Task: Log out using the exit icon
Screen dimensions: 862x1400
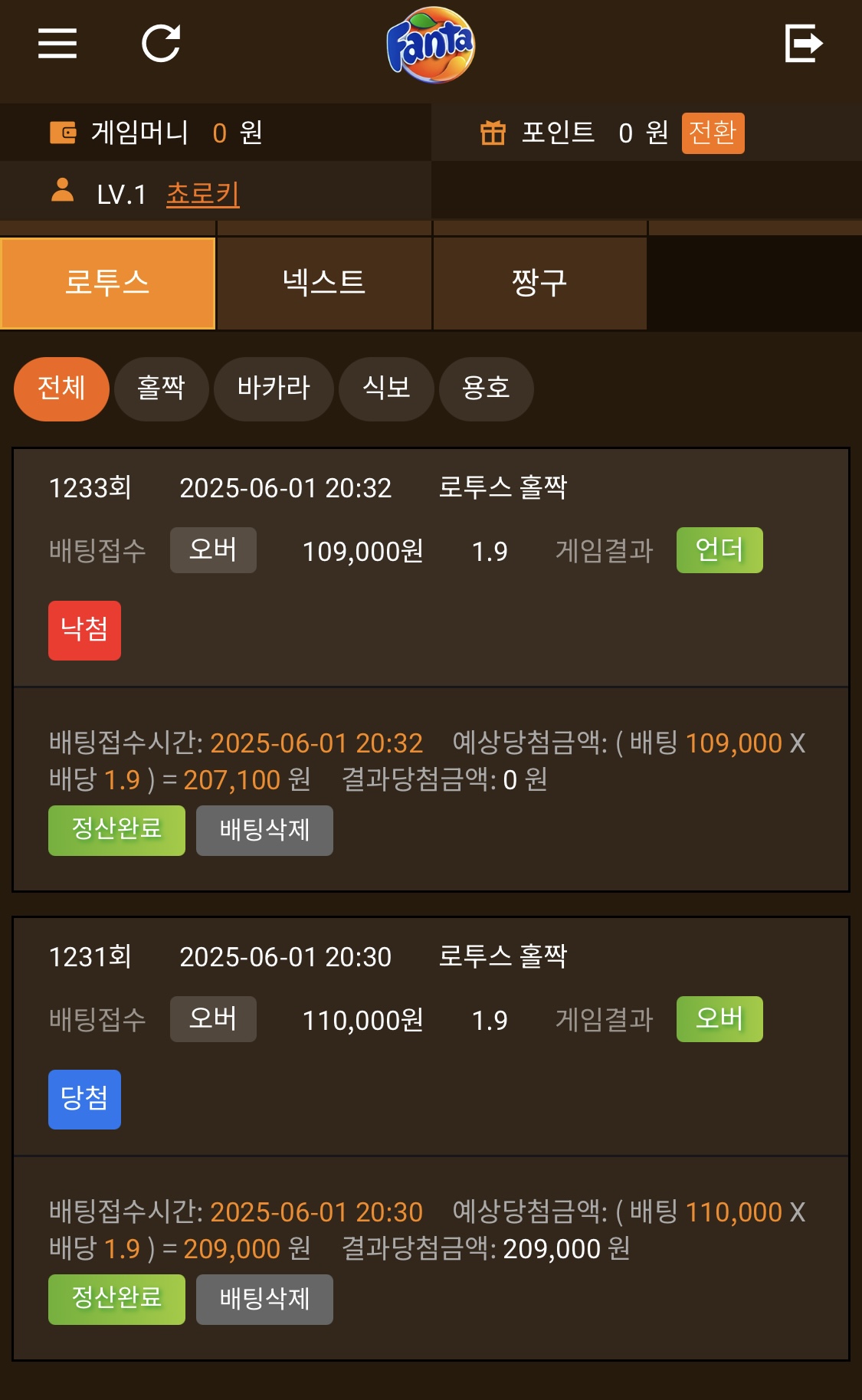Action: pos(804,43)
